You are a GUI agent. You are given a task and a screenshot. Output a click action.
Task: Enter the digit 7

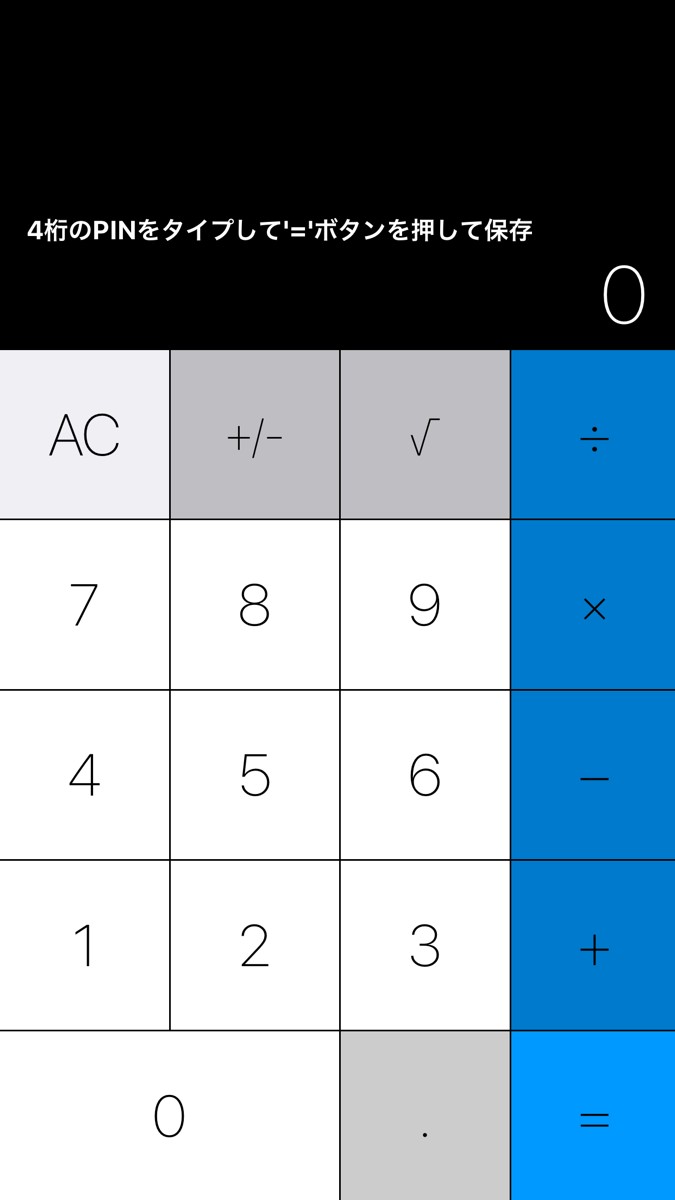(x=85, y=605)
